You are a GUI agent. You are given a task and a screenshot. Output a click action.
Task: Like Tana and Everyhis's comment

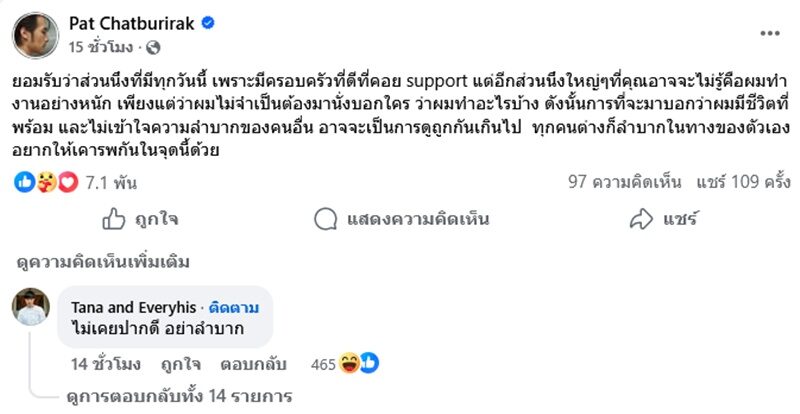180,364
